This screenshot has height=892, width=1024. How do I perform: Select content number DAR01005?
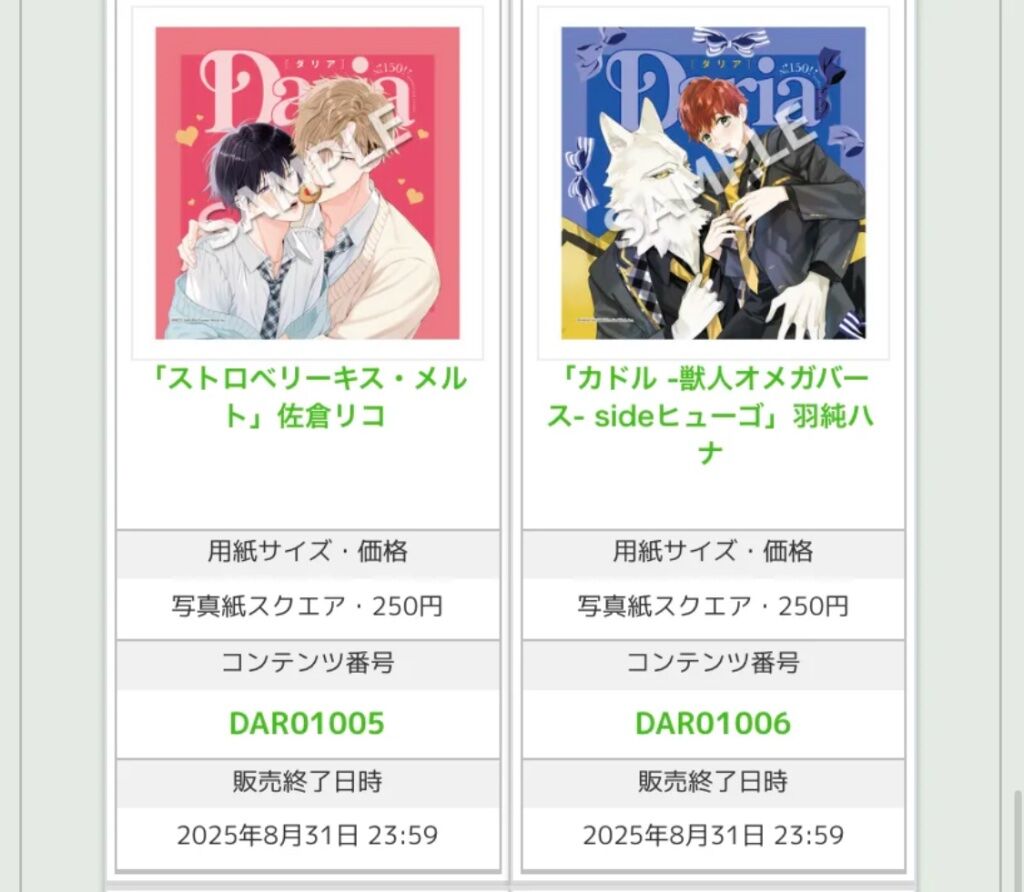click(307, 723)
